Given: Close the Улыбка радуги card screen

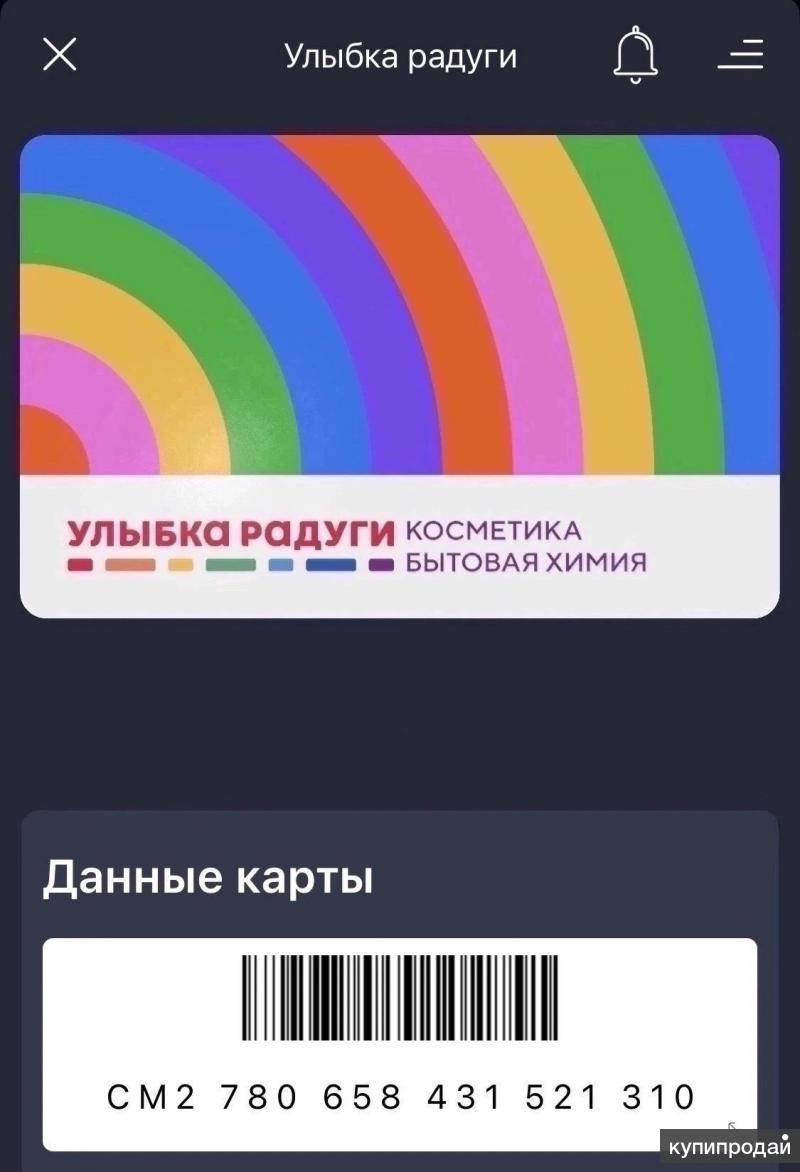Looking at the screenshot, I should click(x=60, y=55).
